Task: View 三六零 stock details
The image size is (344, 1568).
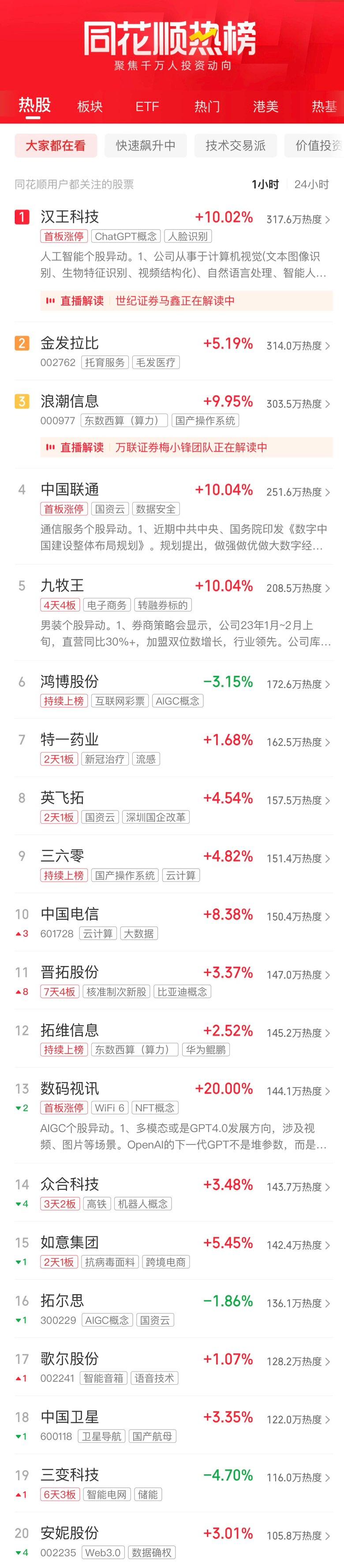Action: pos(62,856)
